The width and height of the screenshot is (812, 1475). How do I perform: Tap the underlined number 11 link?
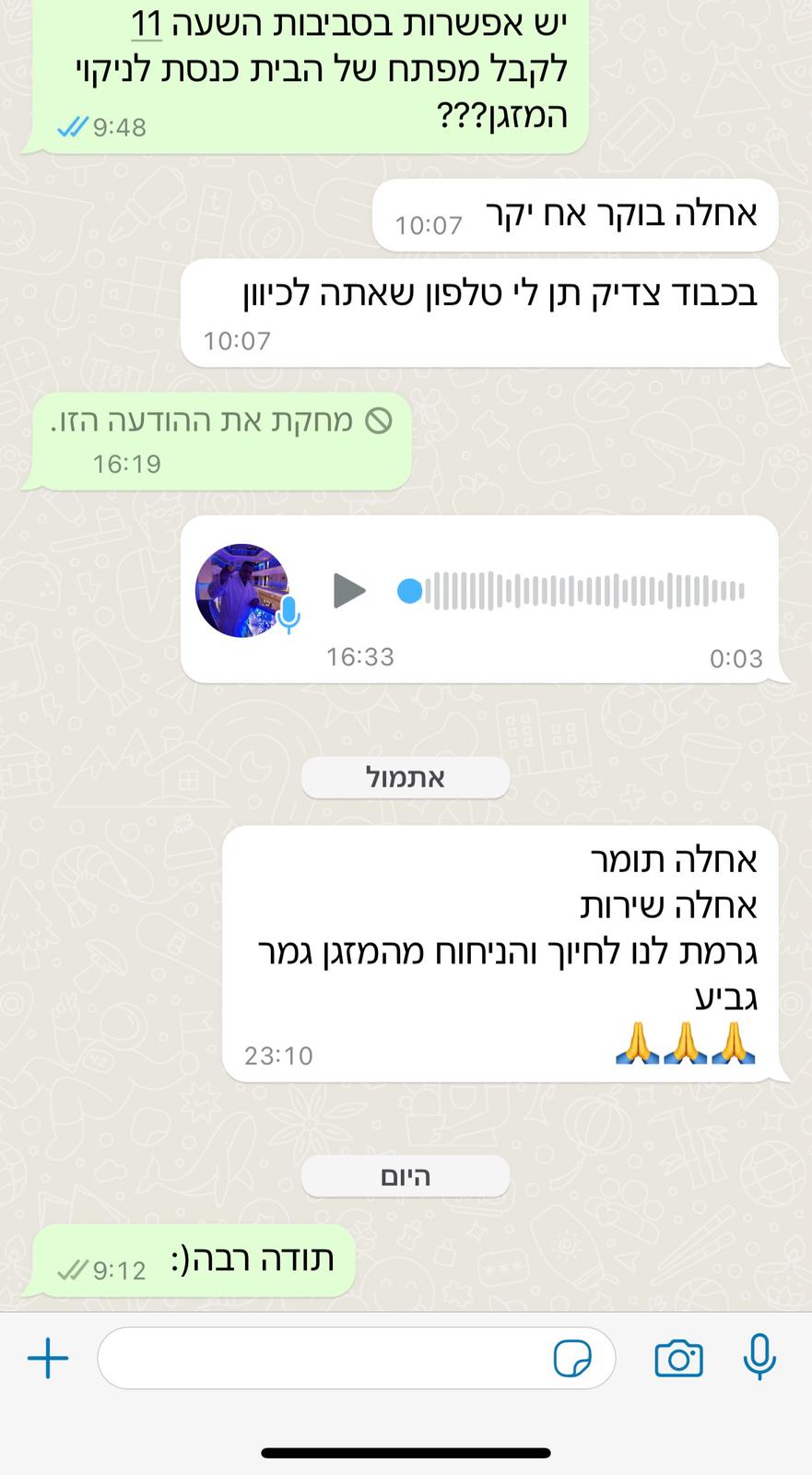[147, 24]
